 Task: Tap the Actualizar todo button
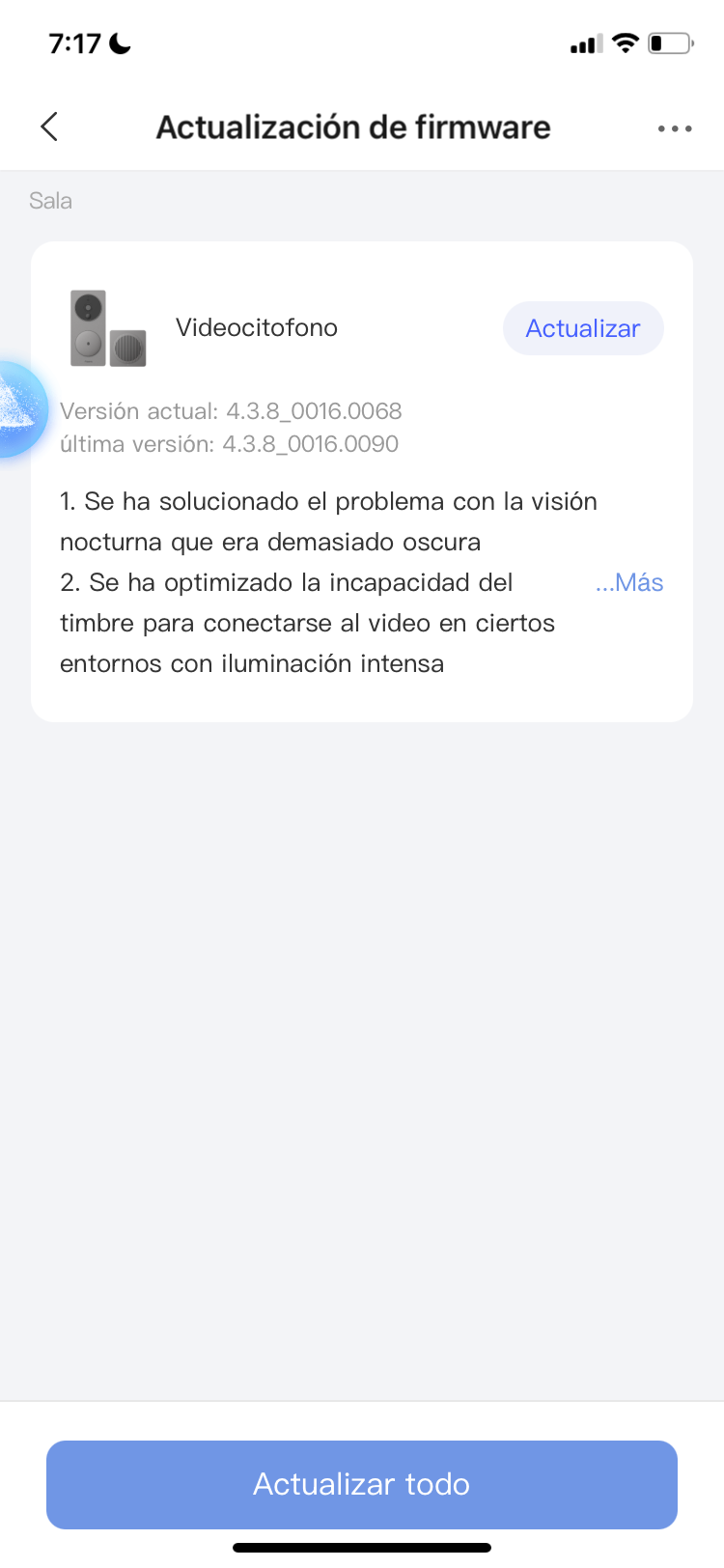click(x=362, y=1484)
